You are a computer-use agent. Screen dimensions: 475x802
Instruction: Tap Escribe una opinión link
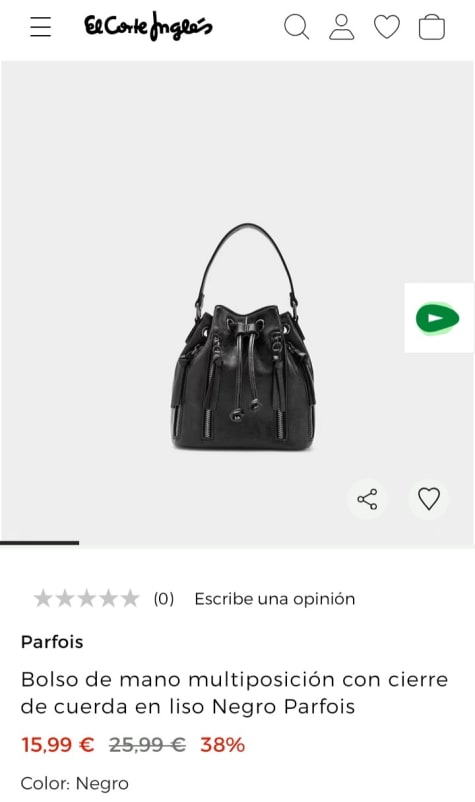click(x=275, y=599)
